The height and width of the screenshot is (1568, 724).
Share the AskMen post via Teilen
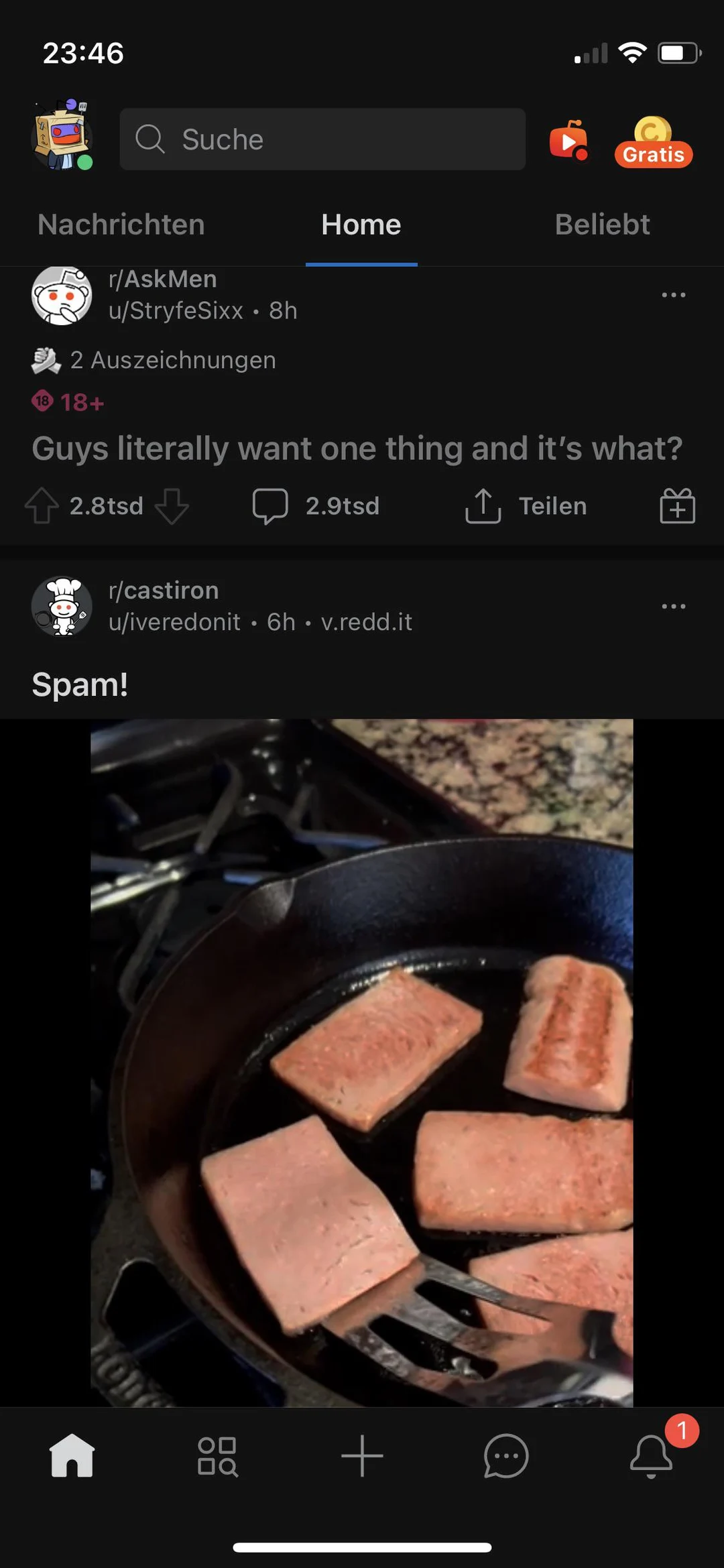[526, 506]
